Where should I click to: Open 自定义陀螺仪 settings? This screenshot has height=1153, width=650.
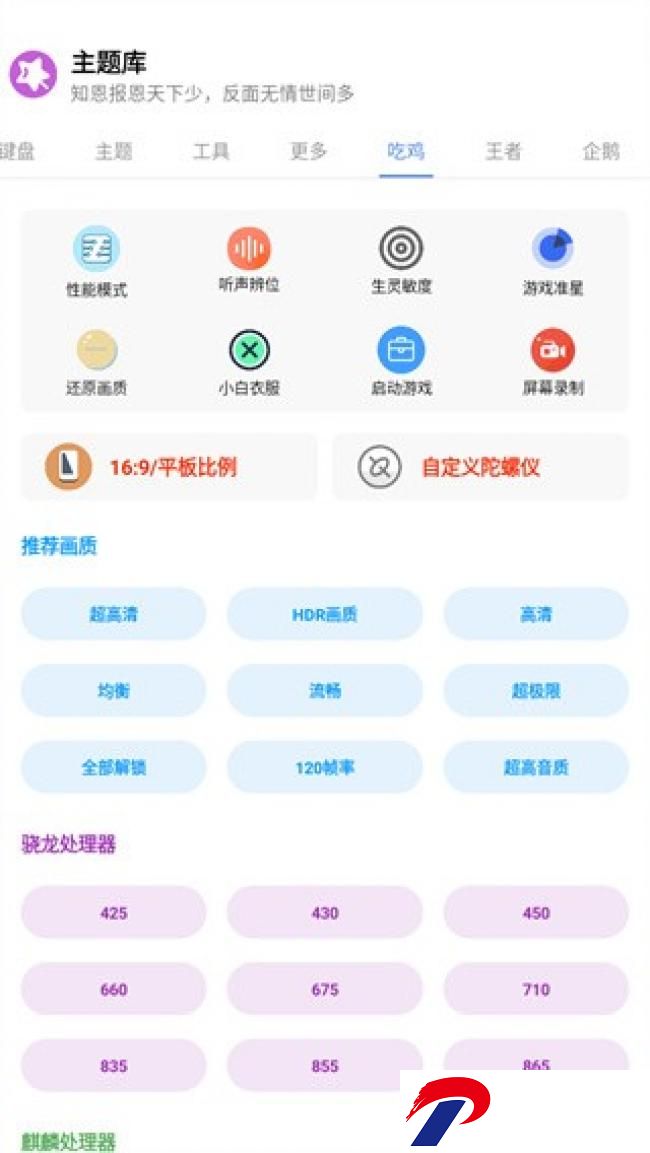coord(481,467)
